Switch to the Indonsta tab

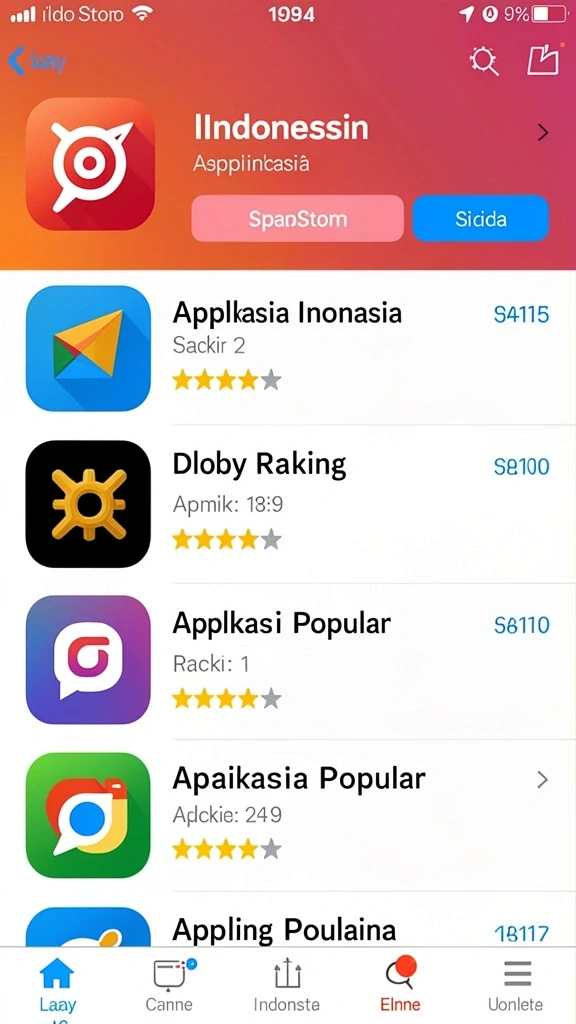coord(286,985)
